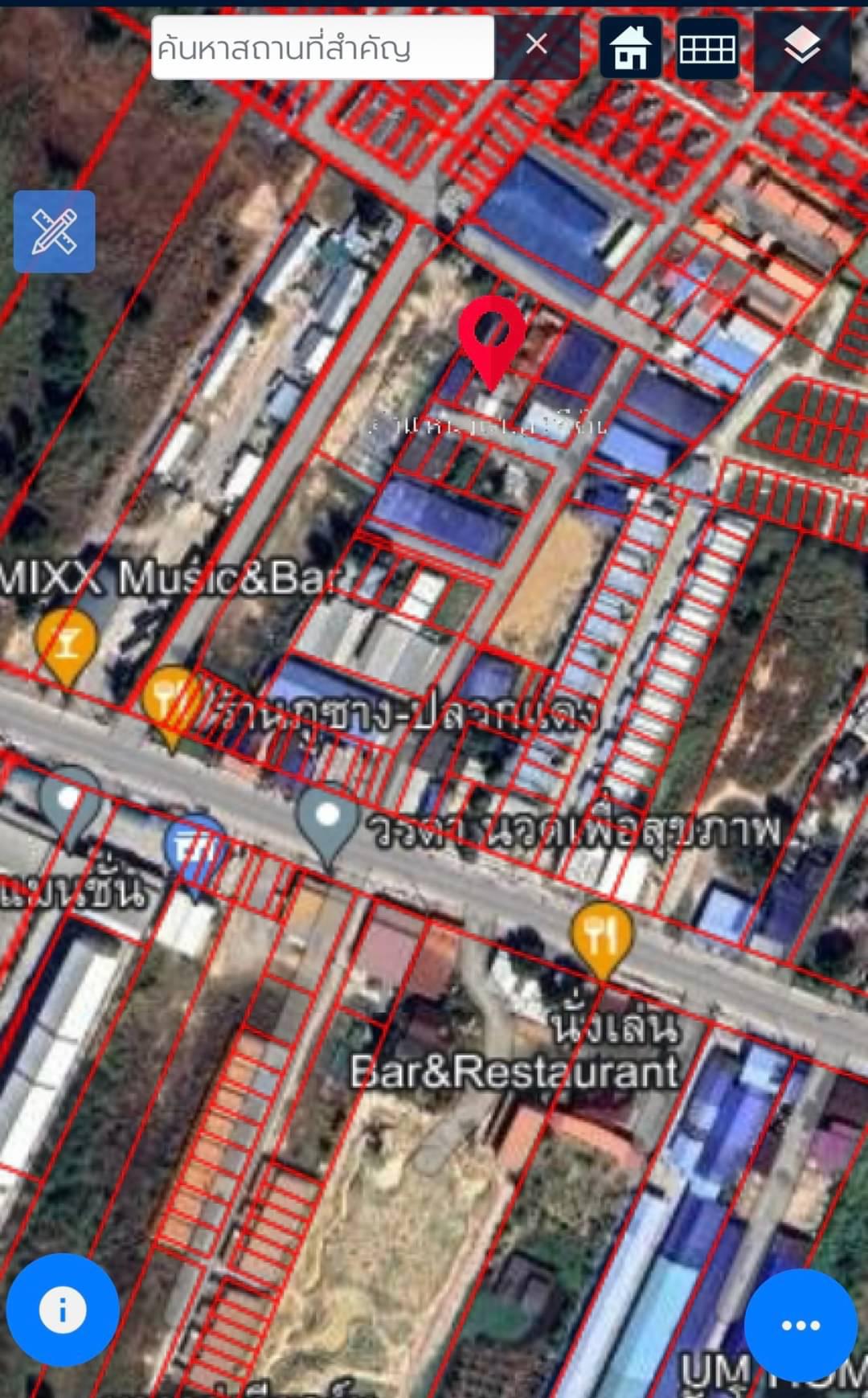This screenshot has height=1398, width=868.
Task: Open the ruler and pencil measuring tool
Action: (x=54, y=232)
